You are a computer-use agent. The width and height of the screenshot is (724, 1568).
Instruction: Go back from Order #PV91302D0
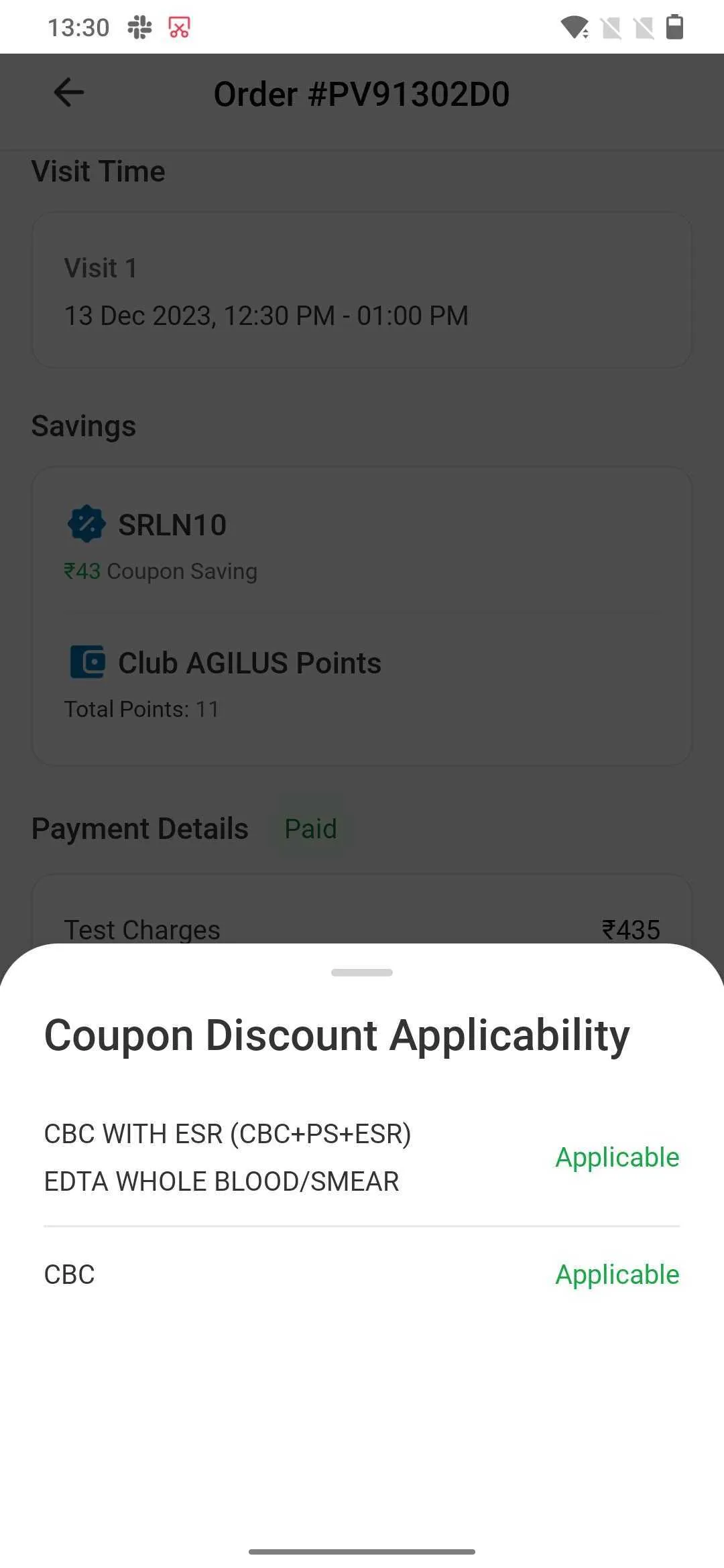69,92
